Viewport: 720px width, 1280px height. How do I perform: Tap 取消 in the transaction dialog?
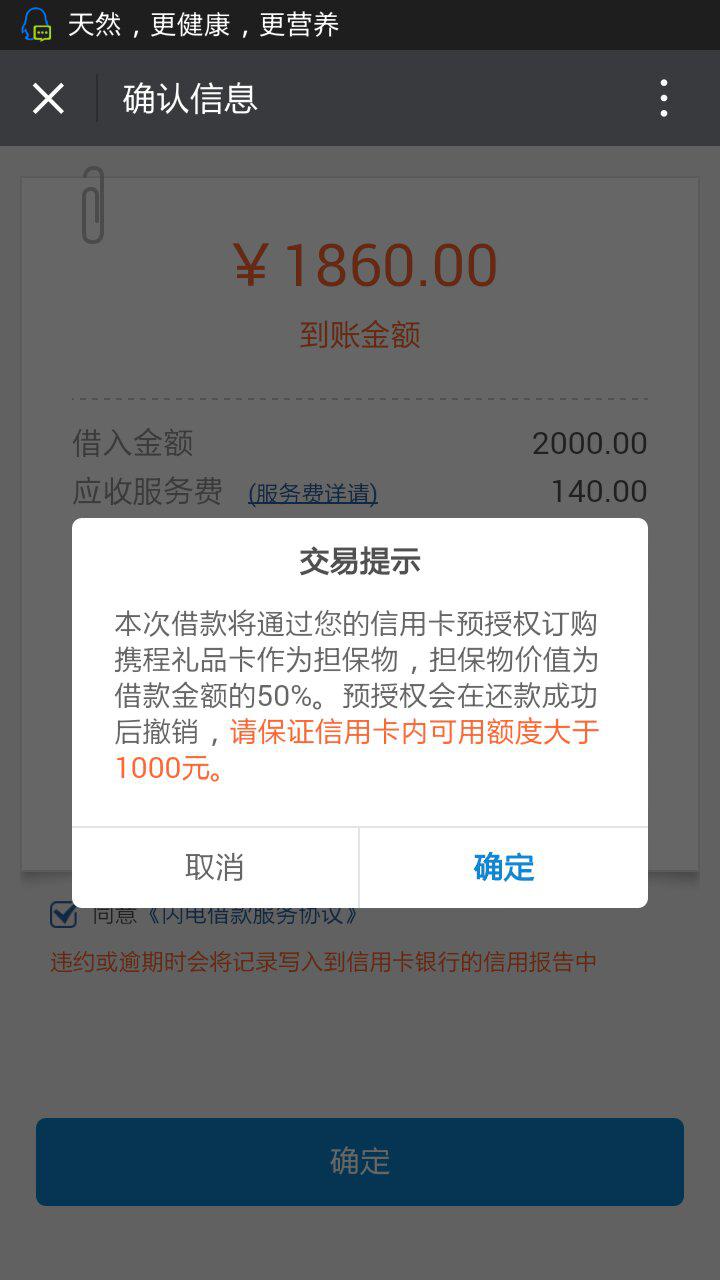[x=215, y=867]
